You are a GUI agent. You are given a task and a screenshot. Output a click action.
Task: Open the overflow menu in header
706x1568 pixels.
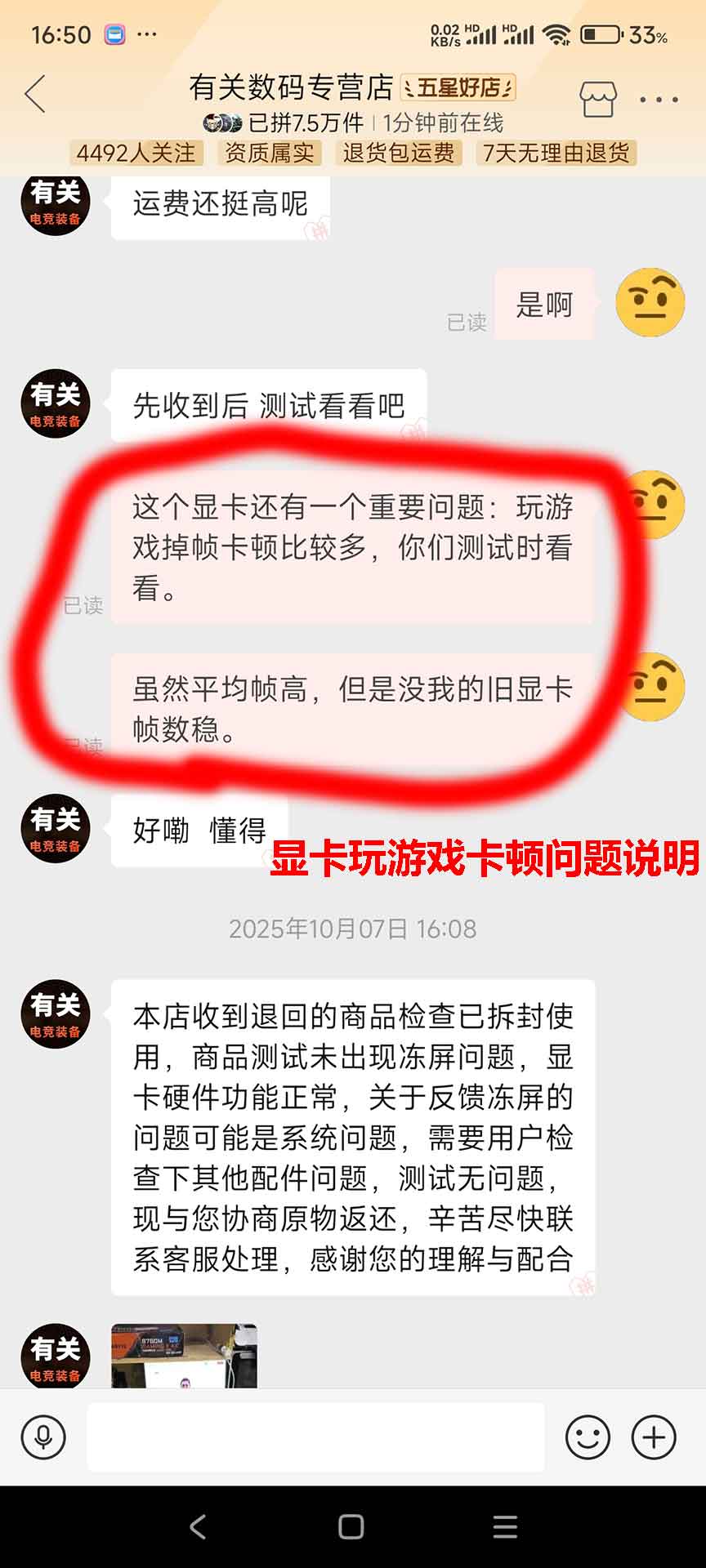(x=659, y=100)
